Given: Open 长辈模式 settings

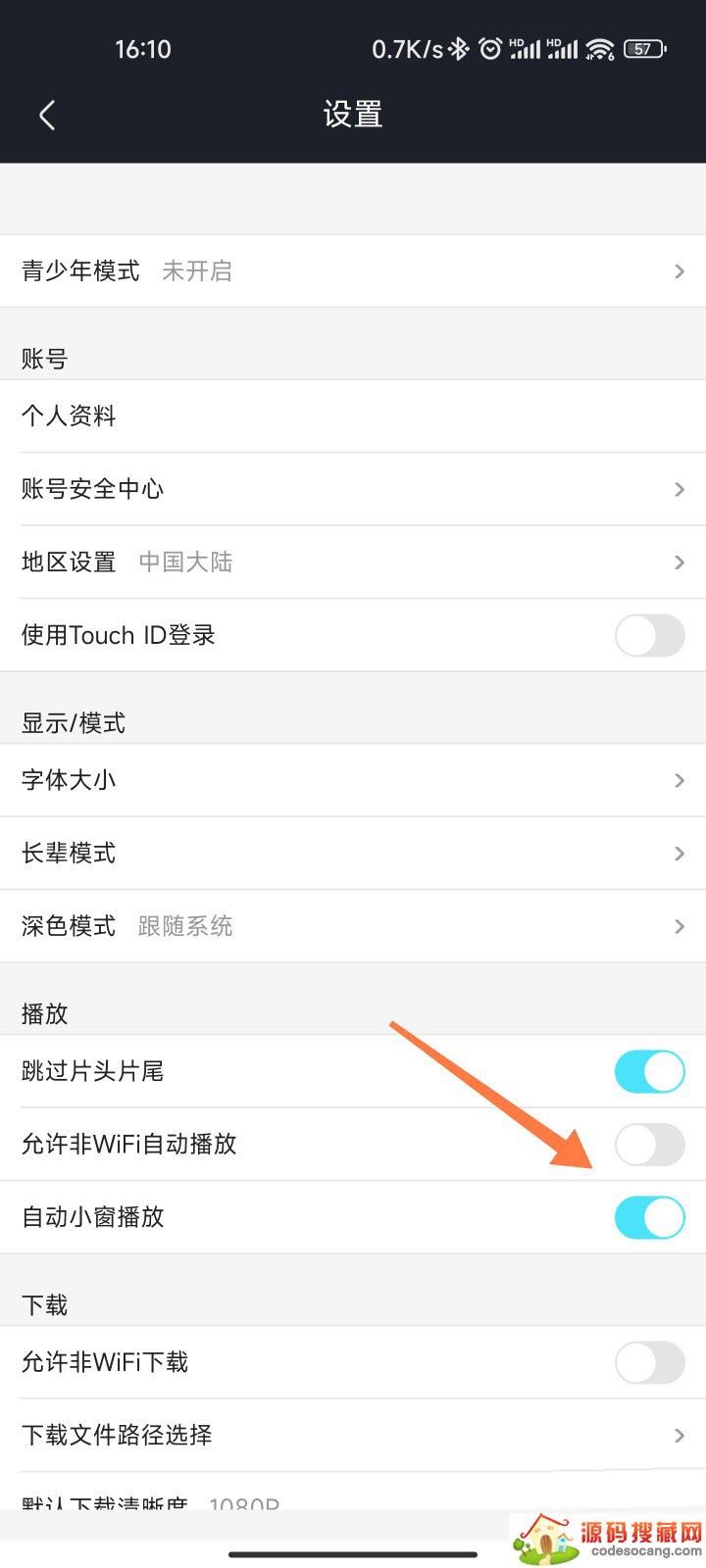Looking at the screenshot, I should point(353,853).
